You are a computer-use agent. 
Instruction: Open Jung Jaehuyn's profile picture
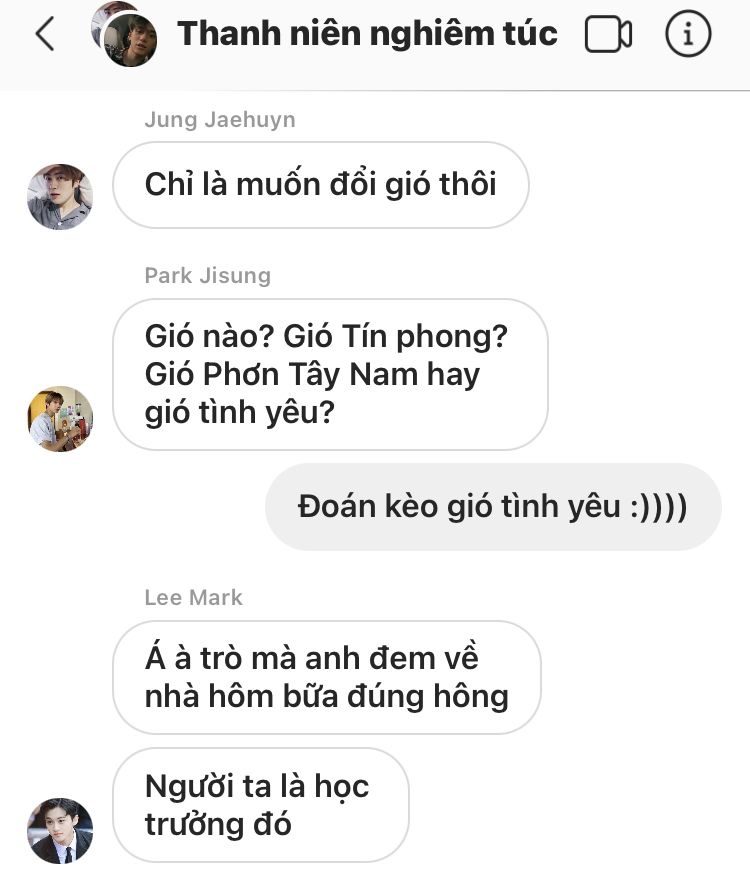point(59,196)
